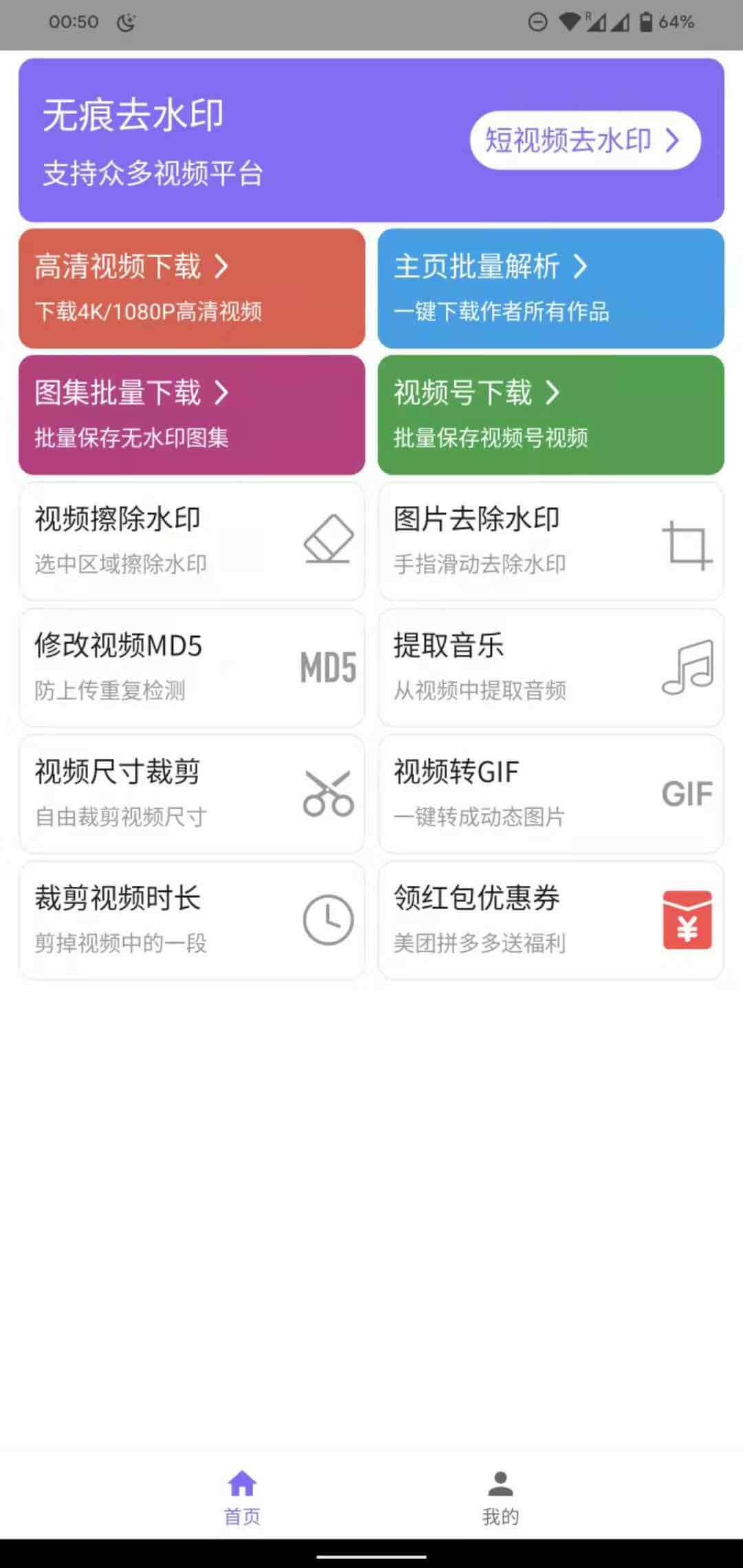The image size is (743, 1568).
Task: Tap the 短视频去水印 button
Action: (x=585, y=140)
